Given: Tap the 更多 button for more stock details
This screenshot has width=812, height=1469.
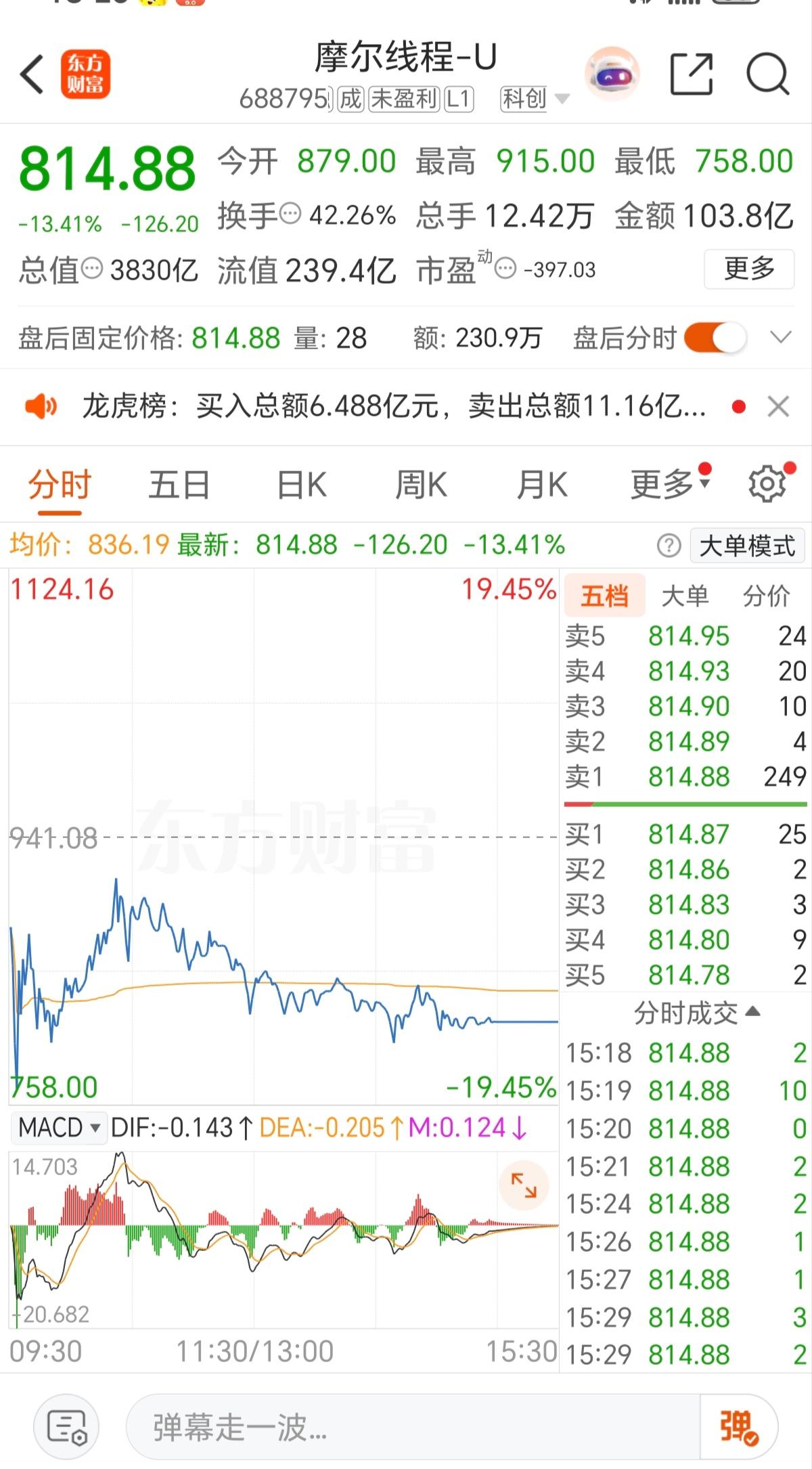Looking at the screenshot, I should [748, 269].
